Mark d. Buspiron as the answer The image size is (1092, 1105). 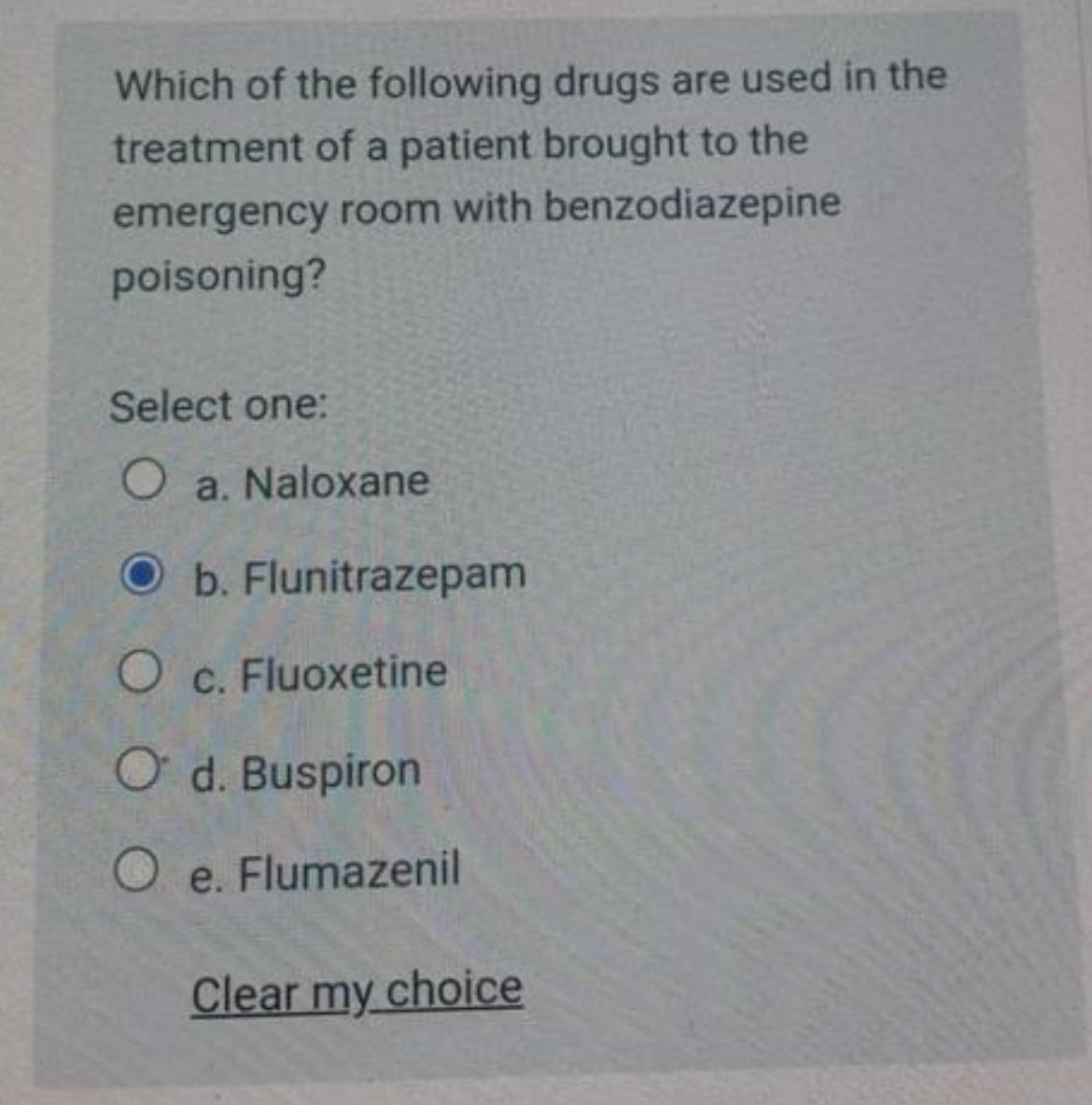137,773
